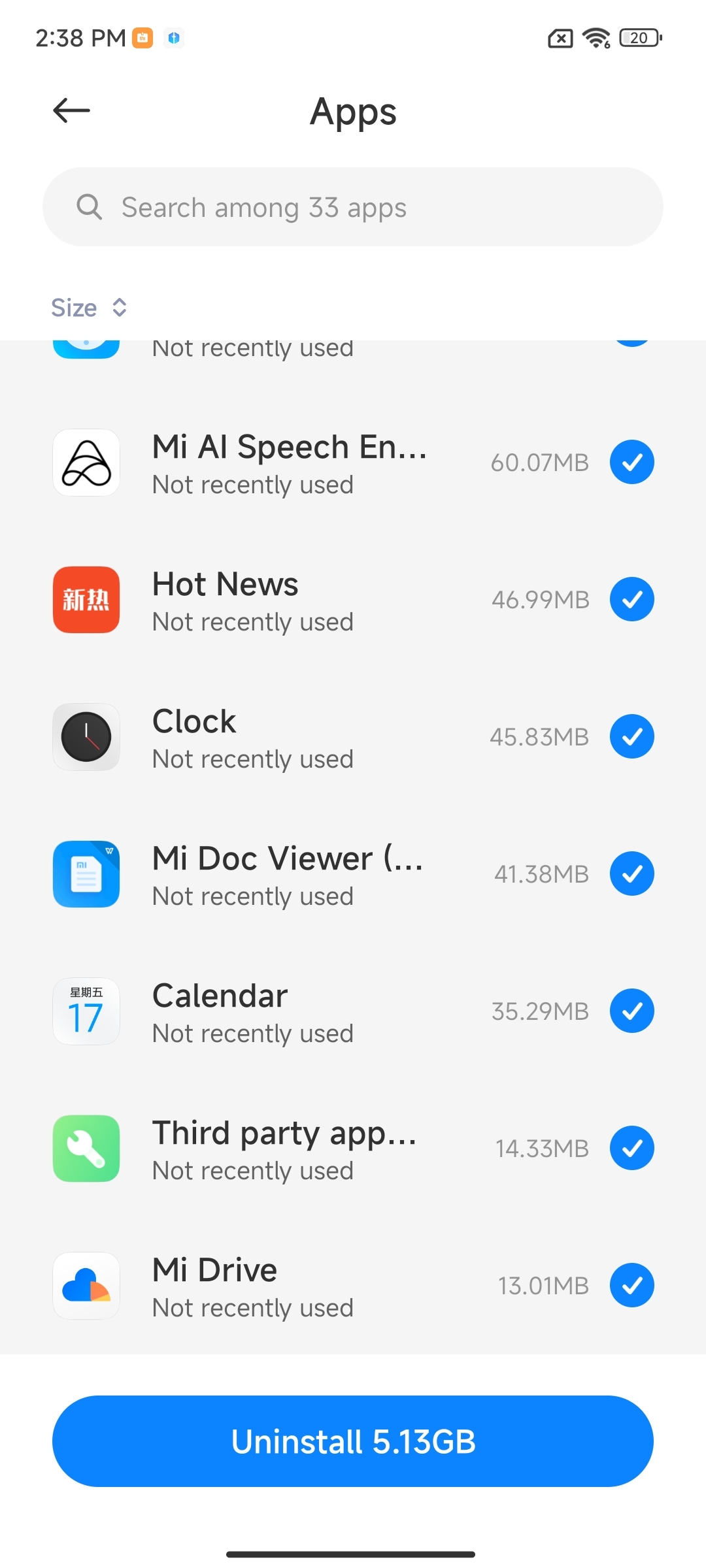Deselect Mi Doc Viewer checkbox
Viewport: 706px width, 1568px height.
point(631,874)
